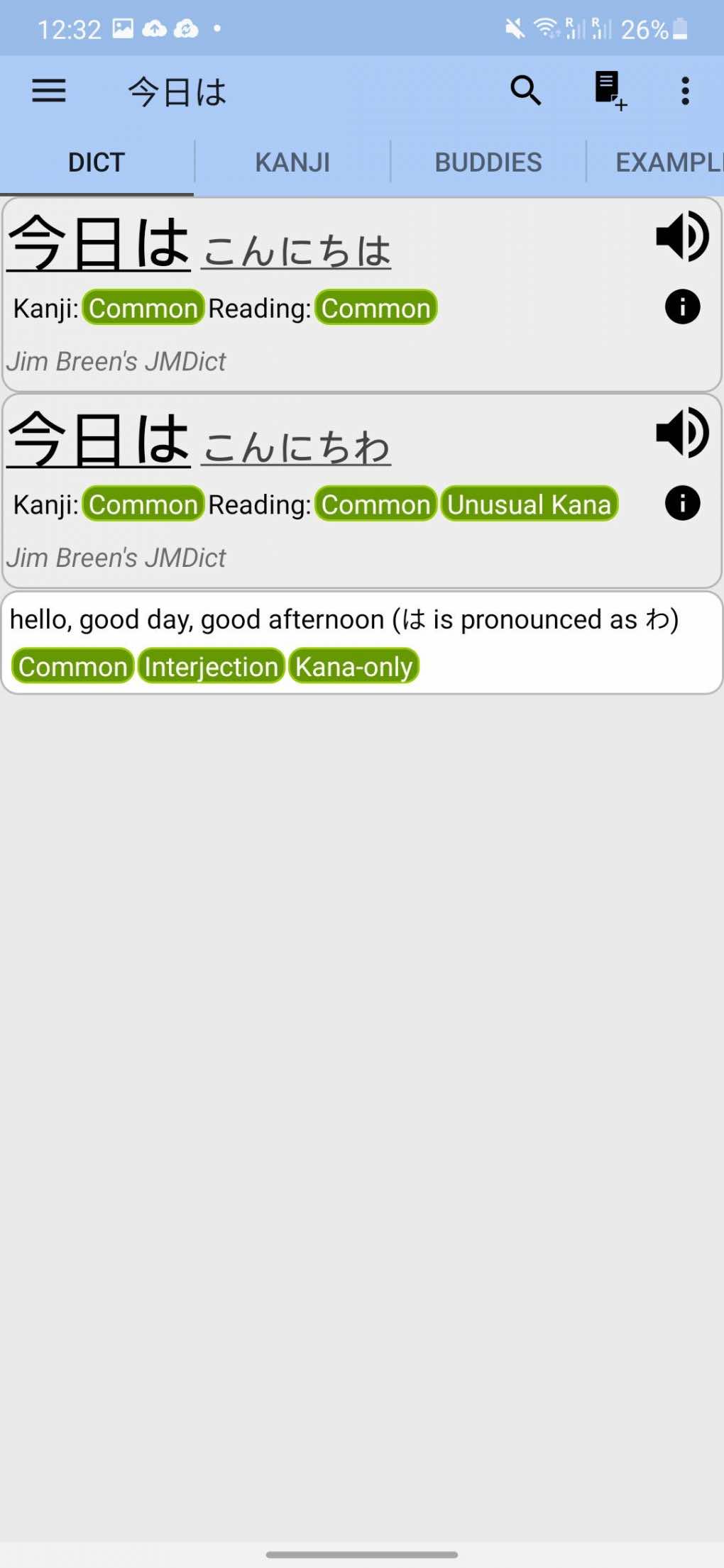Screen dimensions: 724x1568
Task: Tap the Unusual Kana tag
Action: [x=529, y=504]
